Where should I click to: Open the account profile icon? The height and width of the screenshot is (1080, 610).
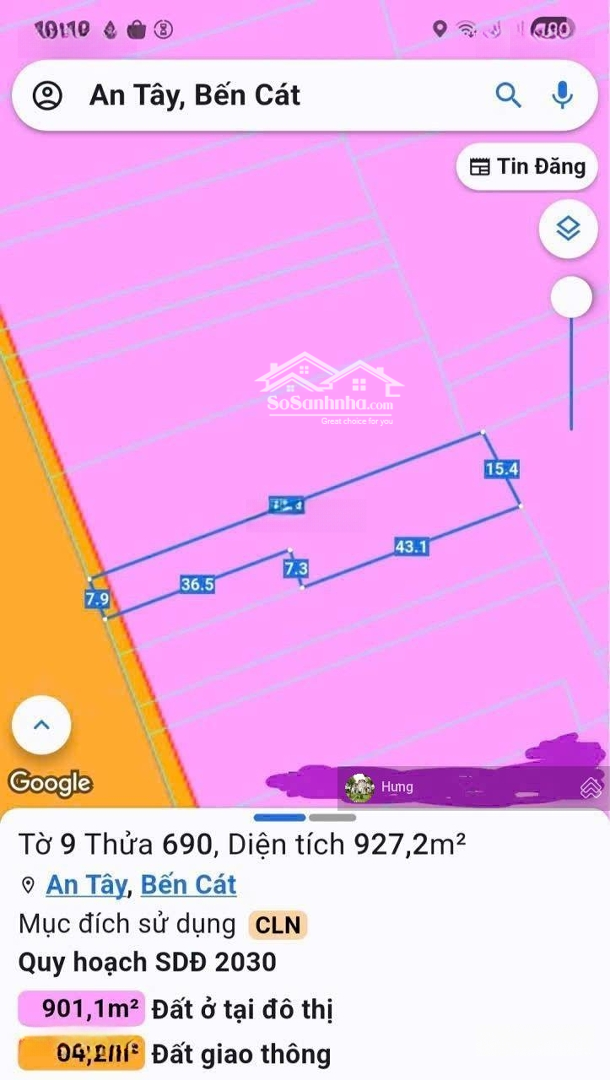pyautogui.click(x=47, y=96)
